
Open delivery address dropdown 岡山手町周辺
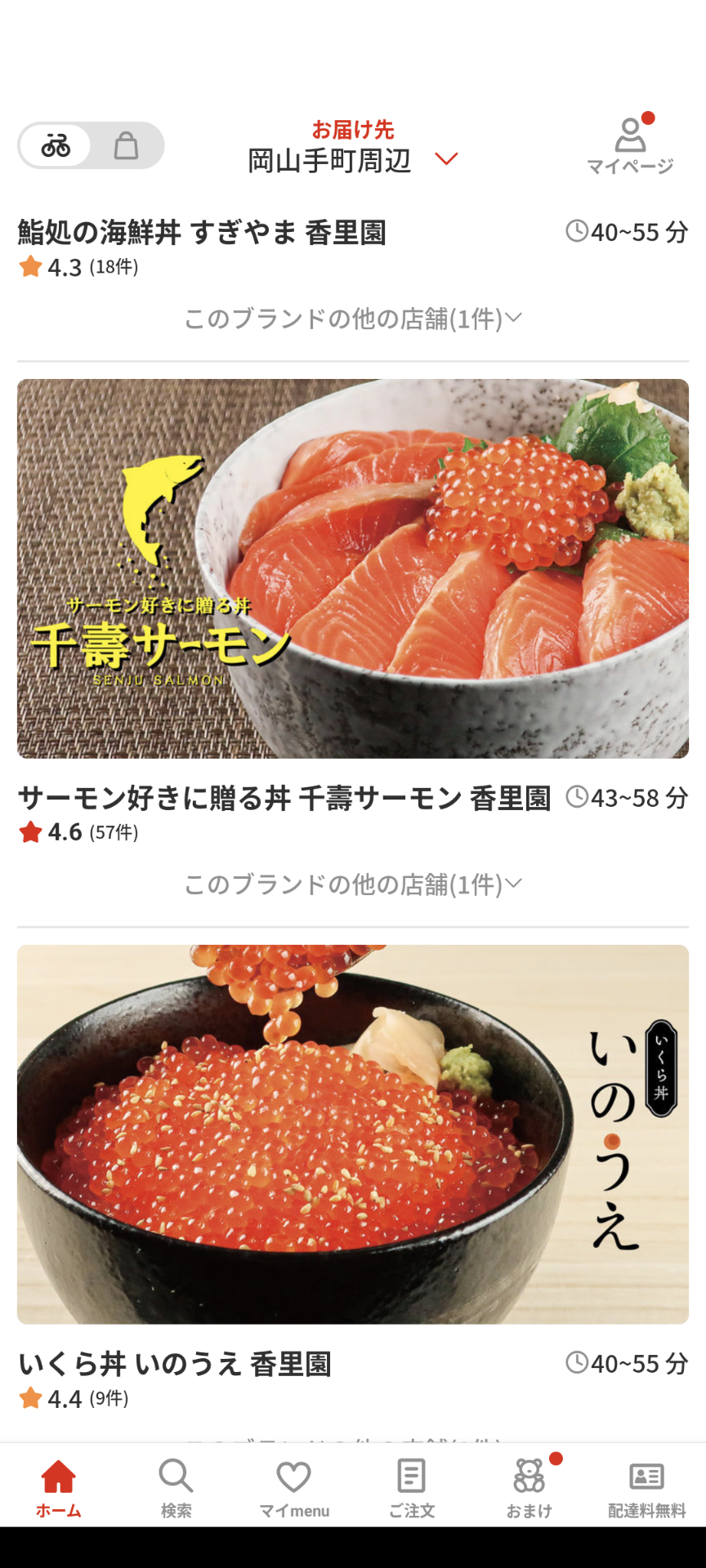click(x=353, y=160)
